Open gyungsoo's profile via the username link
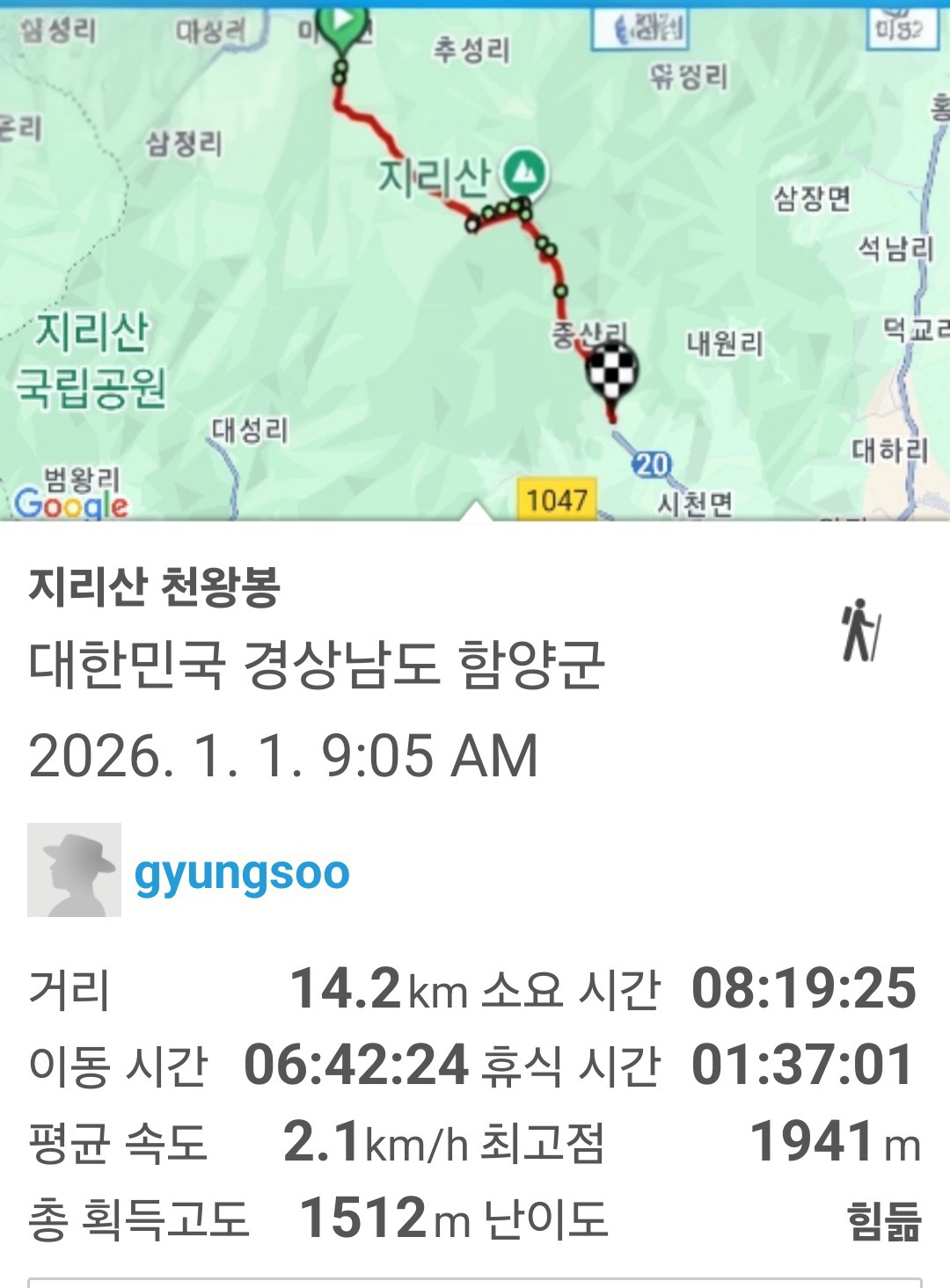 (x=242, y=873)
